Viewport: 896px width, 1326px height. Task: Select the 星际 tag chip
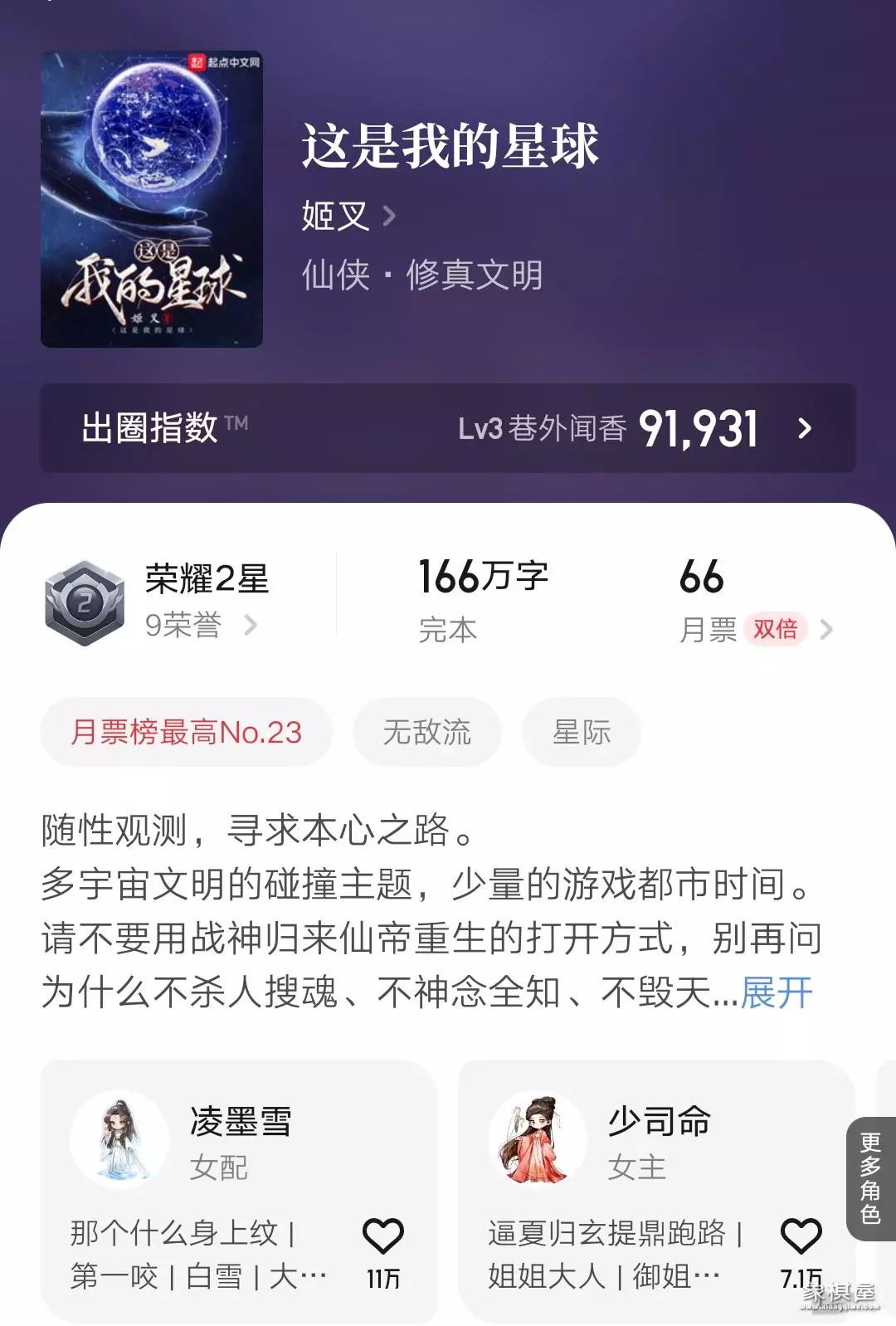tap(581, 732)
